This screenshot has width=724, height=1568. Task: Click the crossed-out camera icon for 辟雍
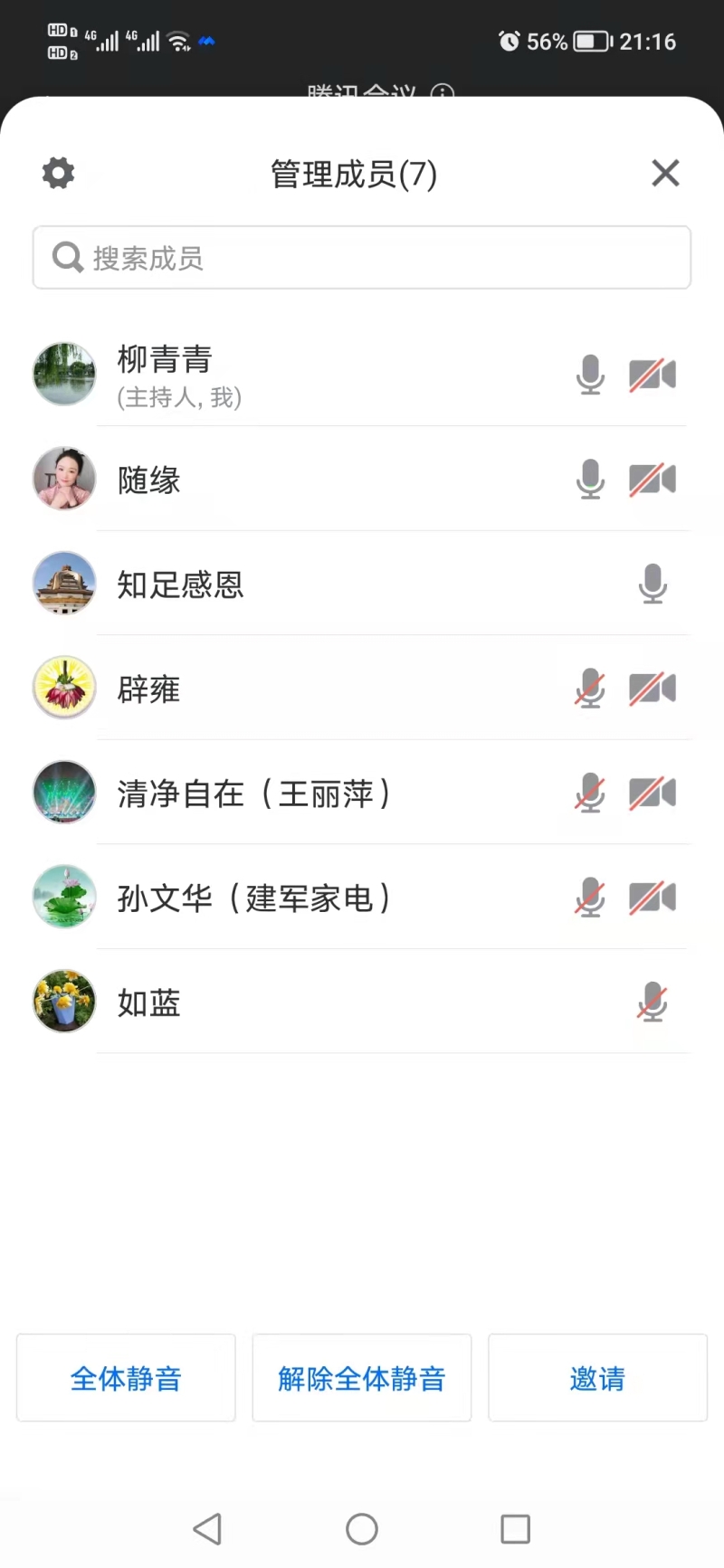653,688
